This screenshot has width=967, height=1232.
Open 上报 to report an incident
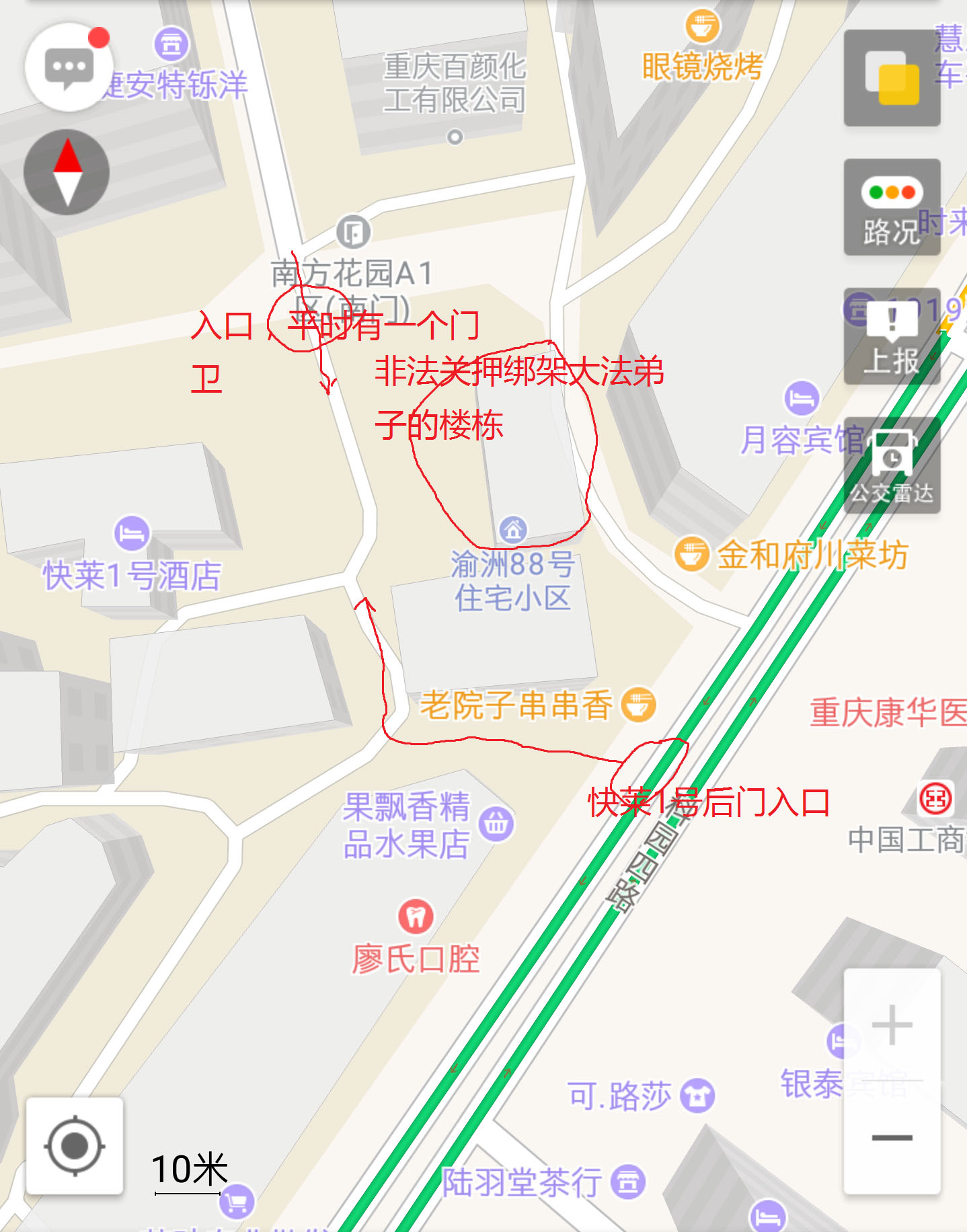[x=892, y=338]
